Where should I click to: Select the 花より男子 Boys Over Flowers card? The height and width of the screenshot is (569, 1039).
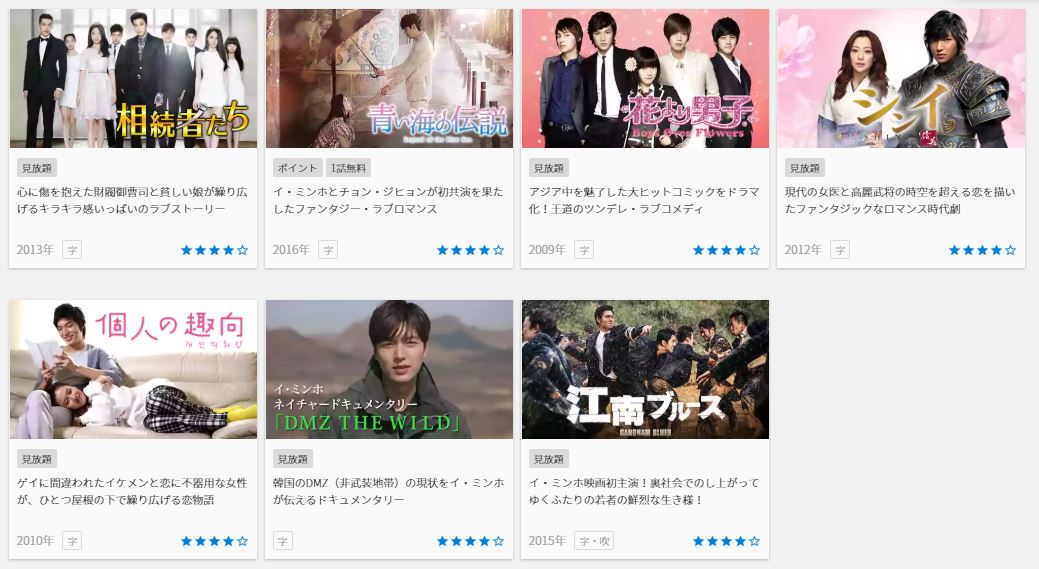click(645, 80)
